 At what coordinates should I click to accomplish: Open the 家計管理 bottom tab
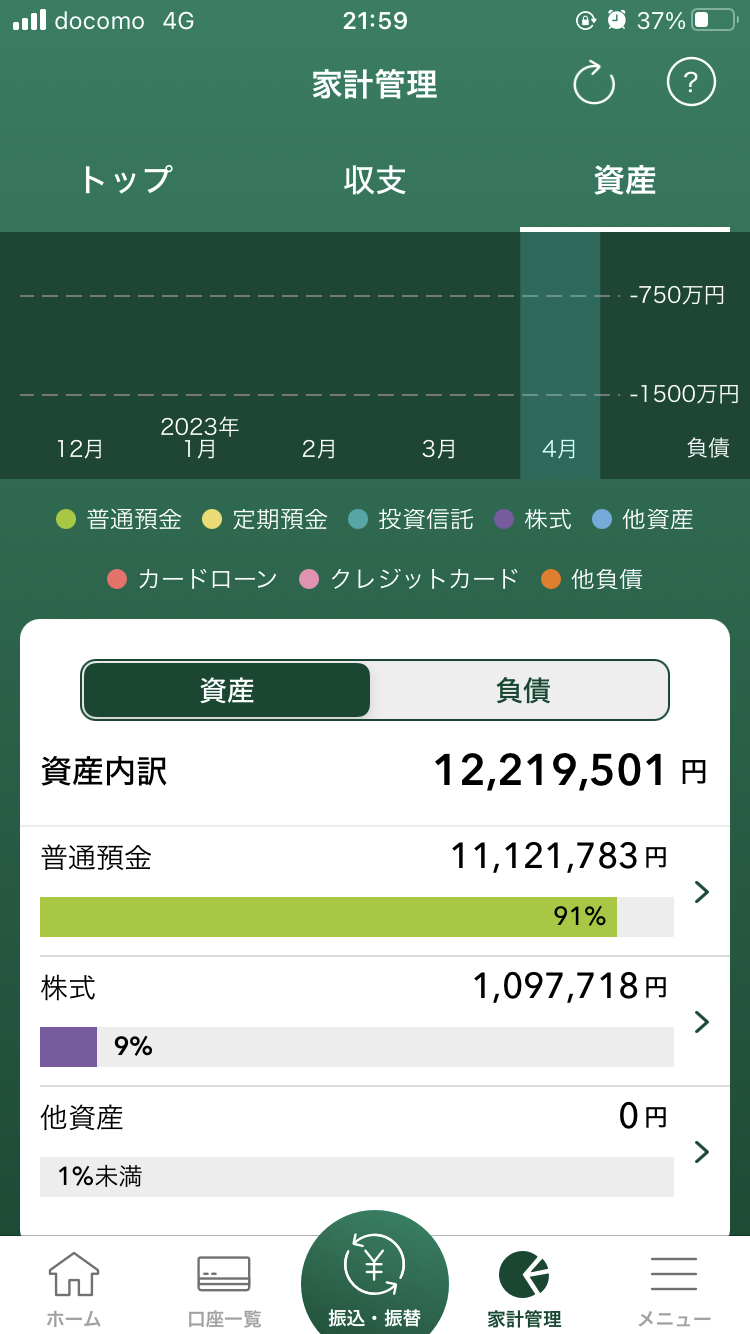[x=524, y=1289]
